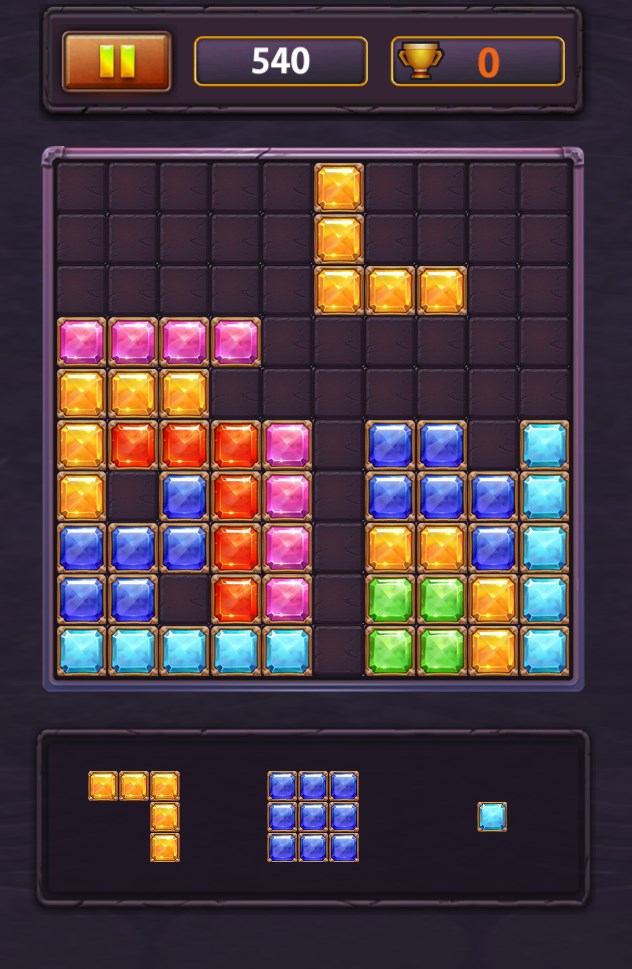
Task: Select the single cyan block piece
Action: 492,816
